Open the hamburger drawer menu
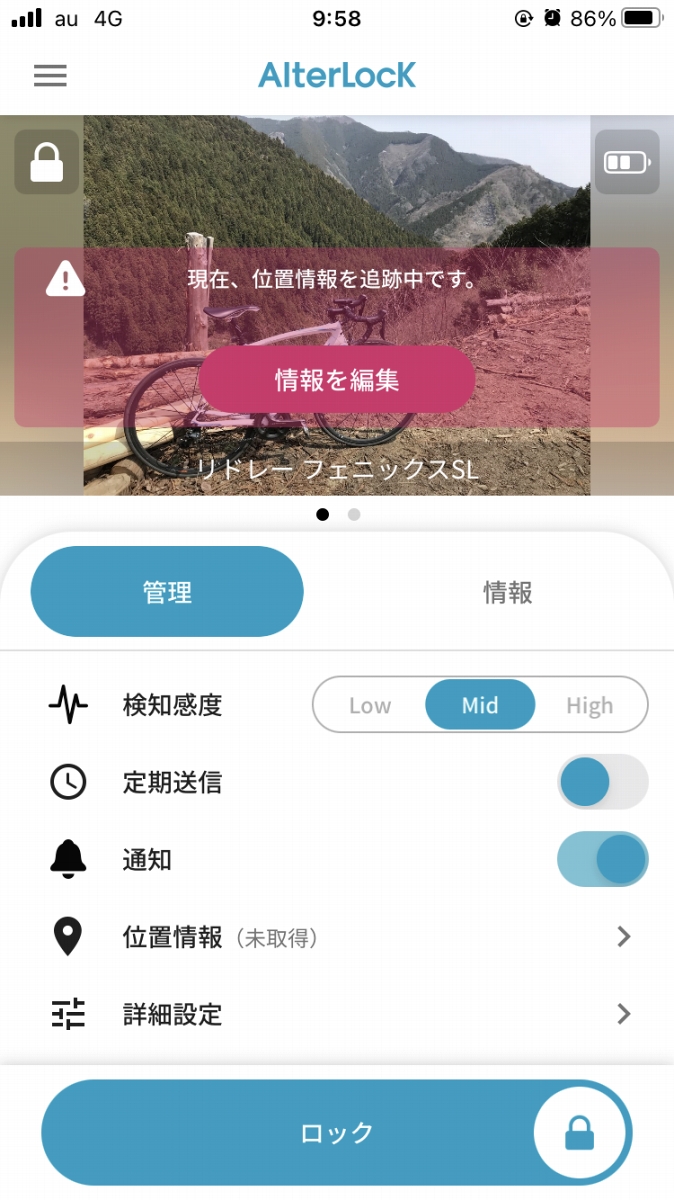The width and height of the screenshot is (674, 1200). point(50,76)
